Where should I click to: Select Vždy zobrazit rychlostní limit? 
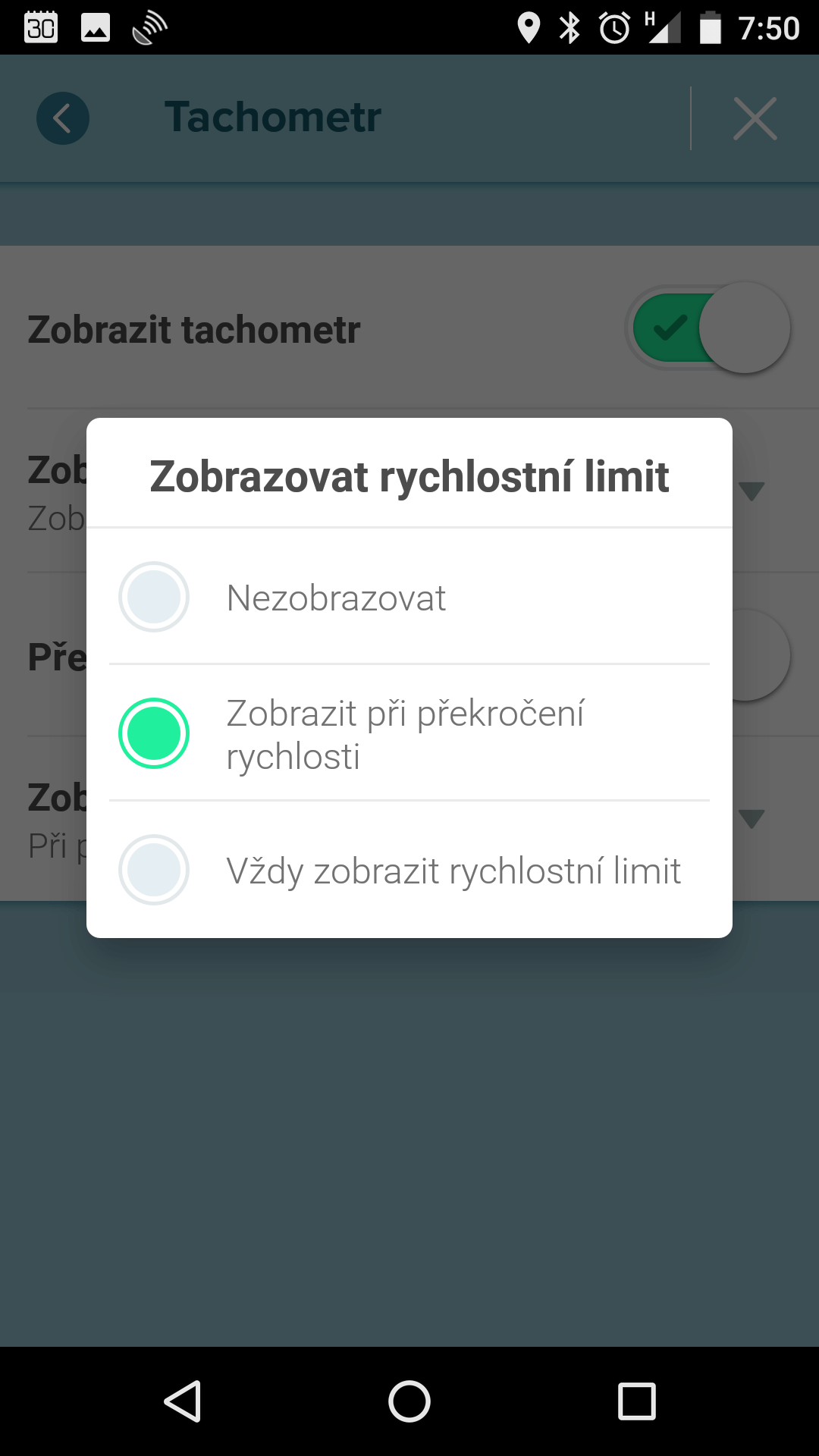point(409,870)
